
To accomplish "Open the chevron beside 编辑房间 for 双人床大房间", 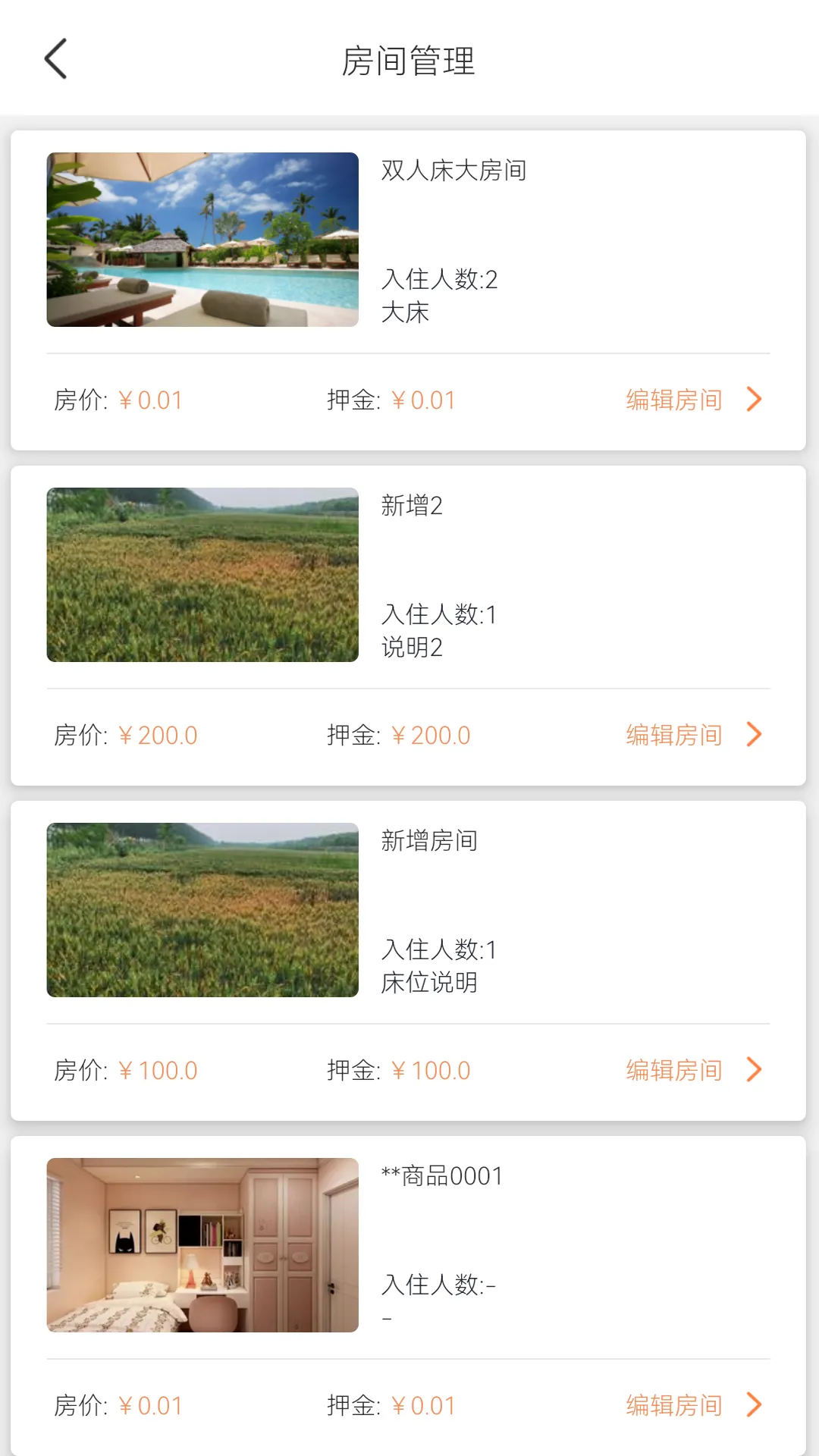I will point(753,400).
